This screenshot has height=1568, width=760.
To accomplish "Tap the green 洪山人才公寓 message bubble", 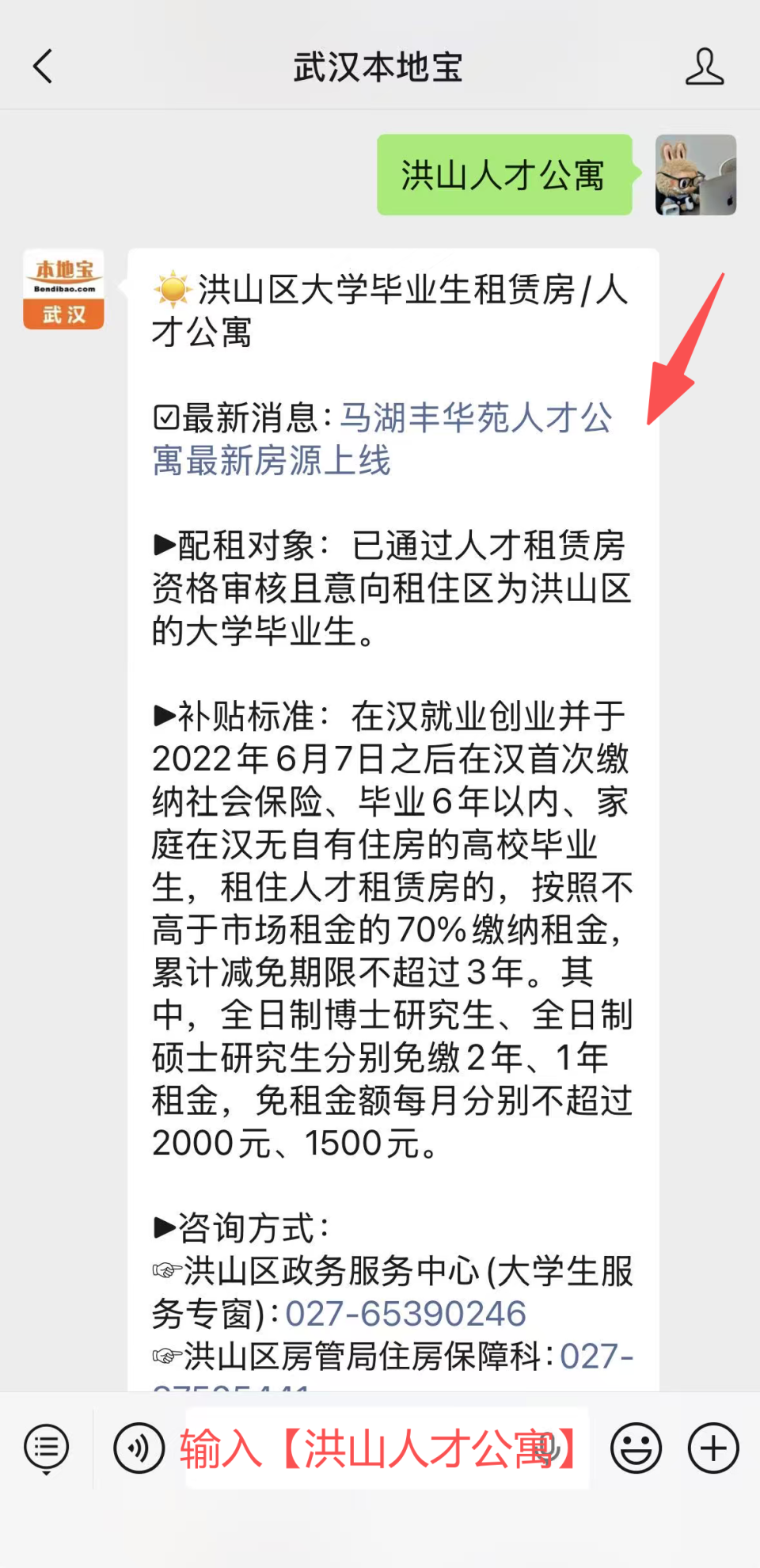I will [504, 176].
